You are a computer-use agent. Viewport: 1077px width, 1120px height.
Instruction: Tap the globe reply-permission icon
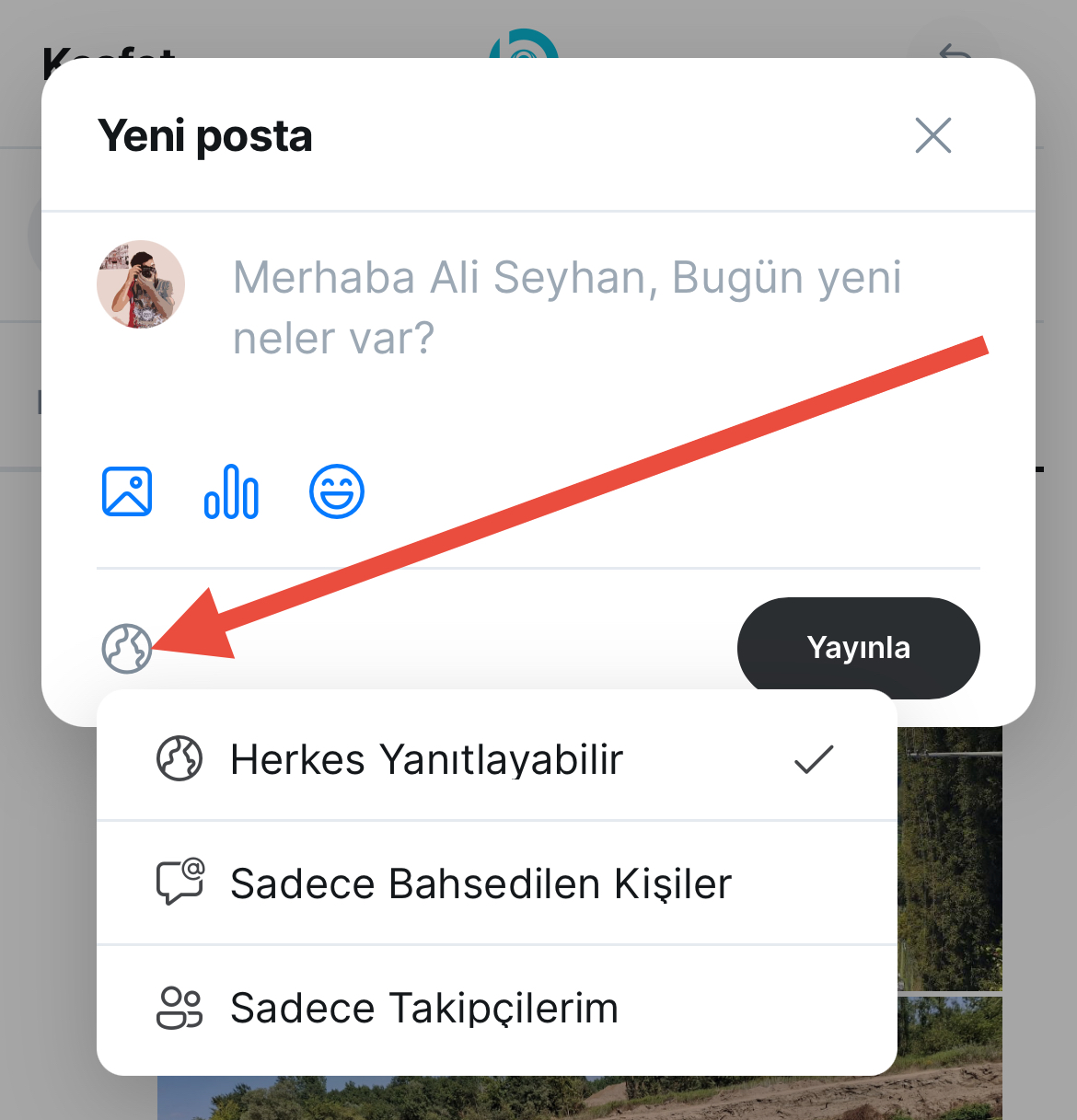coord(126,649)
